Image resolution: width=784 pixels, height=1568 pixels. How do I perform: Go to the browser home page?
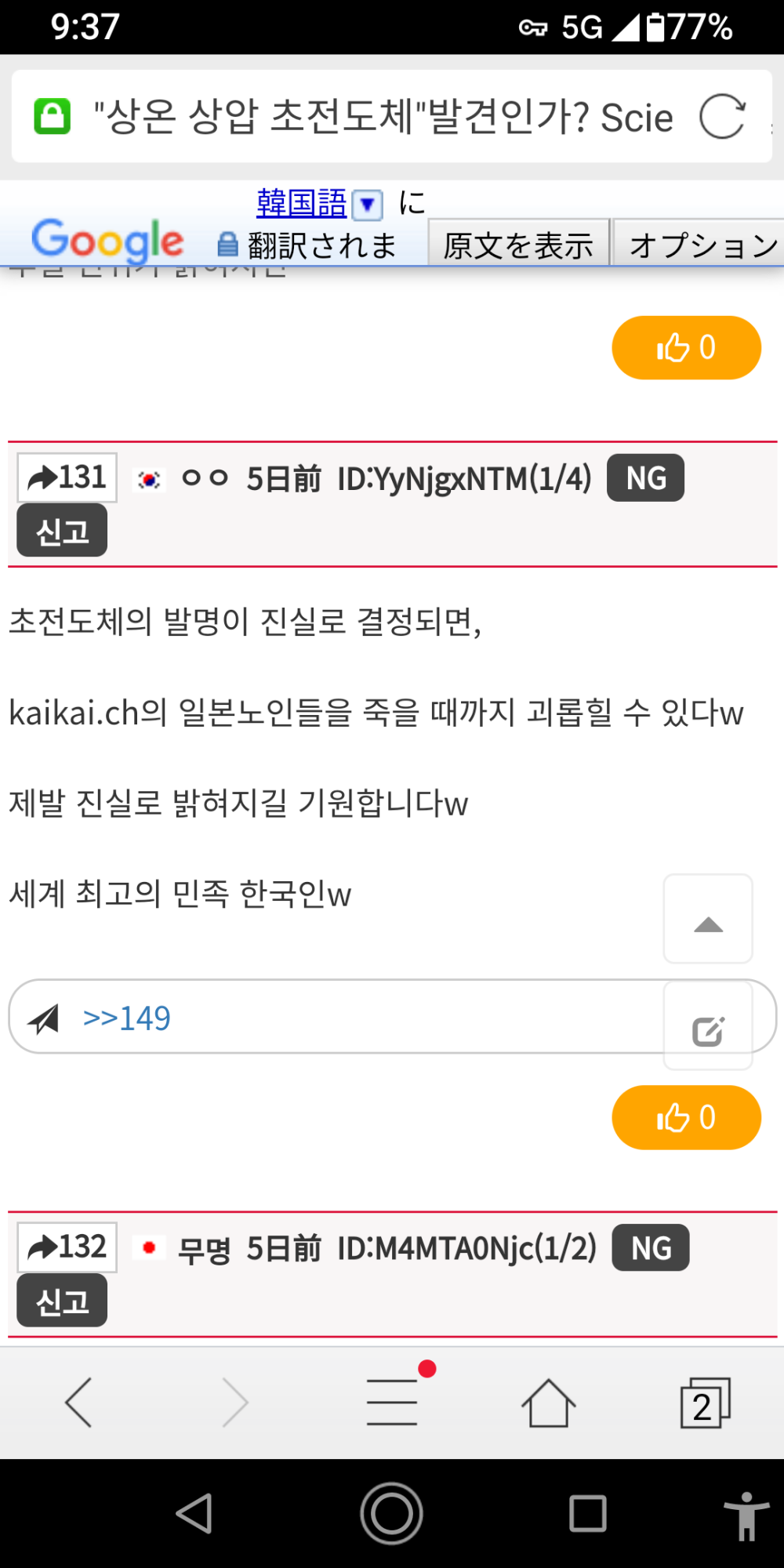[548, 1403]
